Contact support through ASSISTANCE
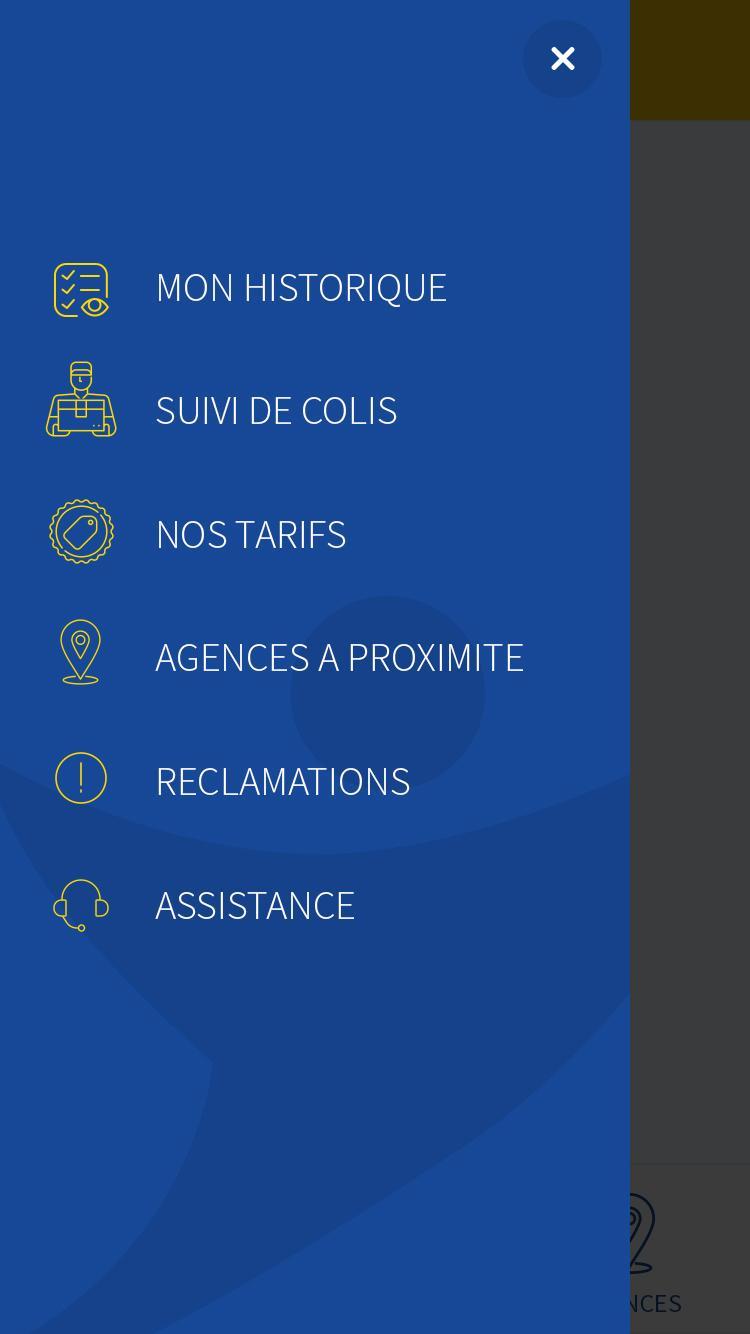The width and height of the screenshot is (750, 1334). pos(255,905)
